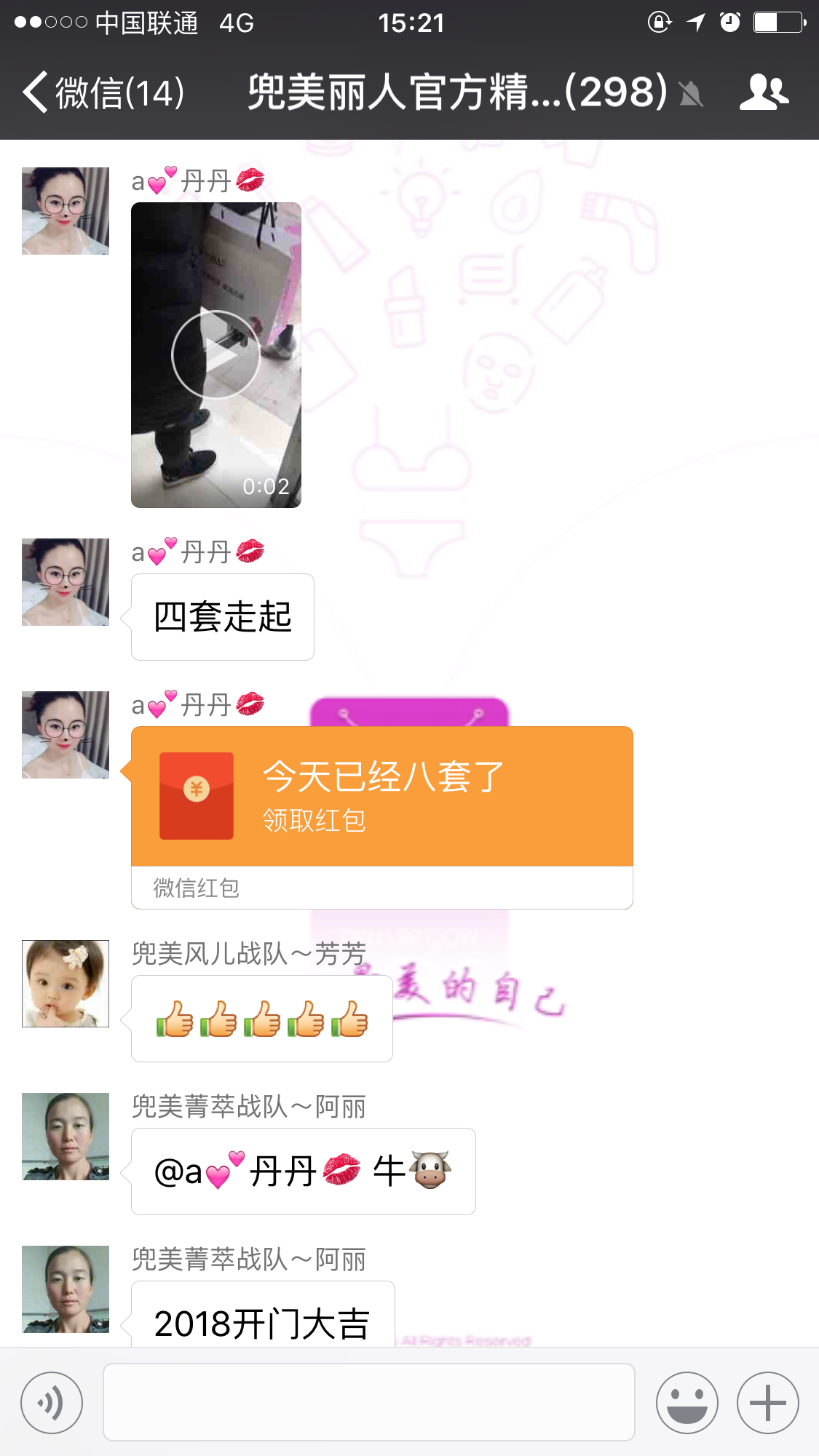Open 阿丽's avatar beside 2018开门大吉
This screenshot has width=819, height=1456.
tap(66, 1289)
